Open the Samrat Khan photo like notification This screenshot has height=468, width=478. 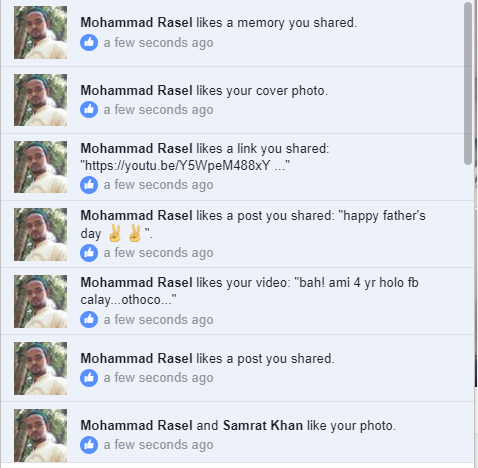[x=237, y=432]
